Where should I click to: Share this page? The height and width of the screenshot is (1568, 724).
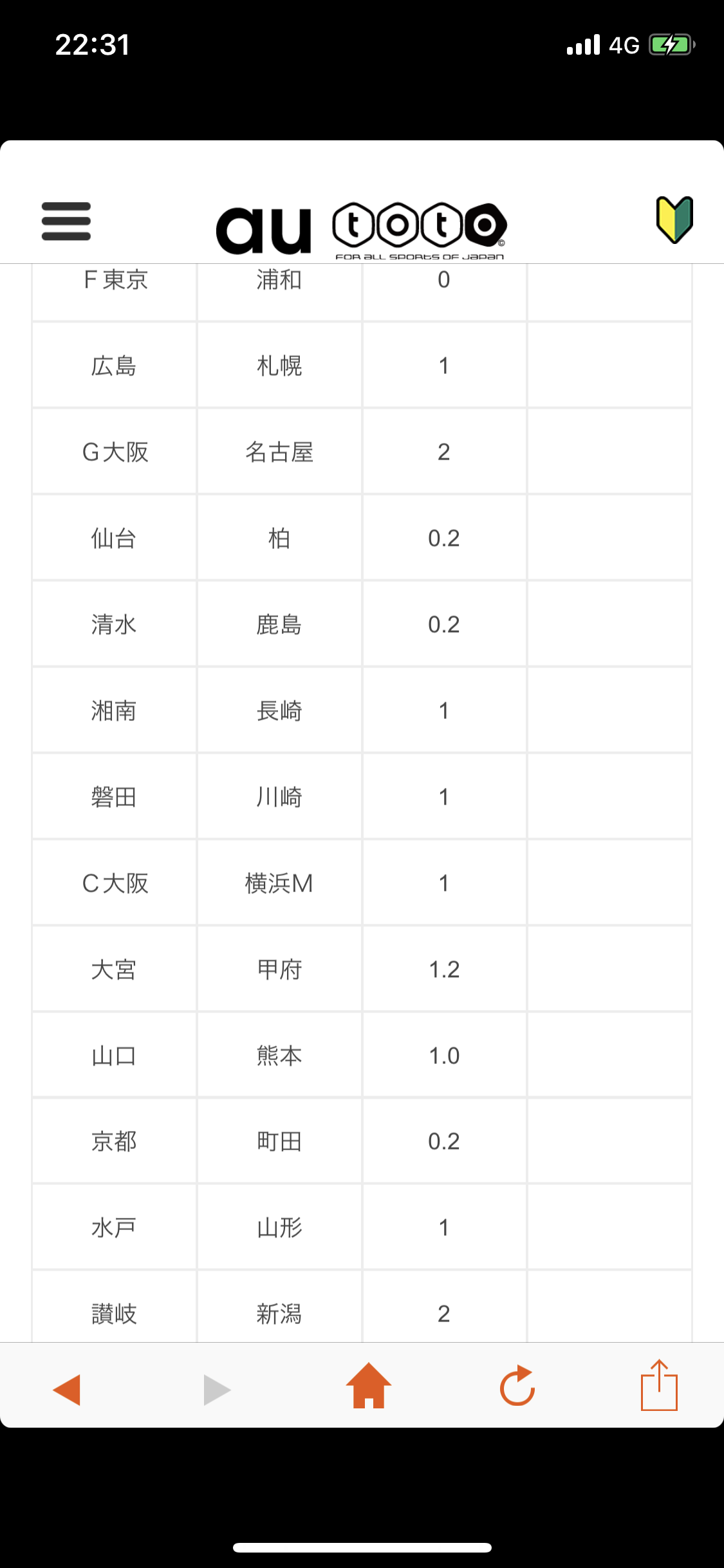659,1385
